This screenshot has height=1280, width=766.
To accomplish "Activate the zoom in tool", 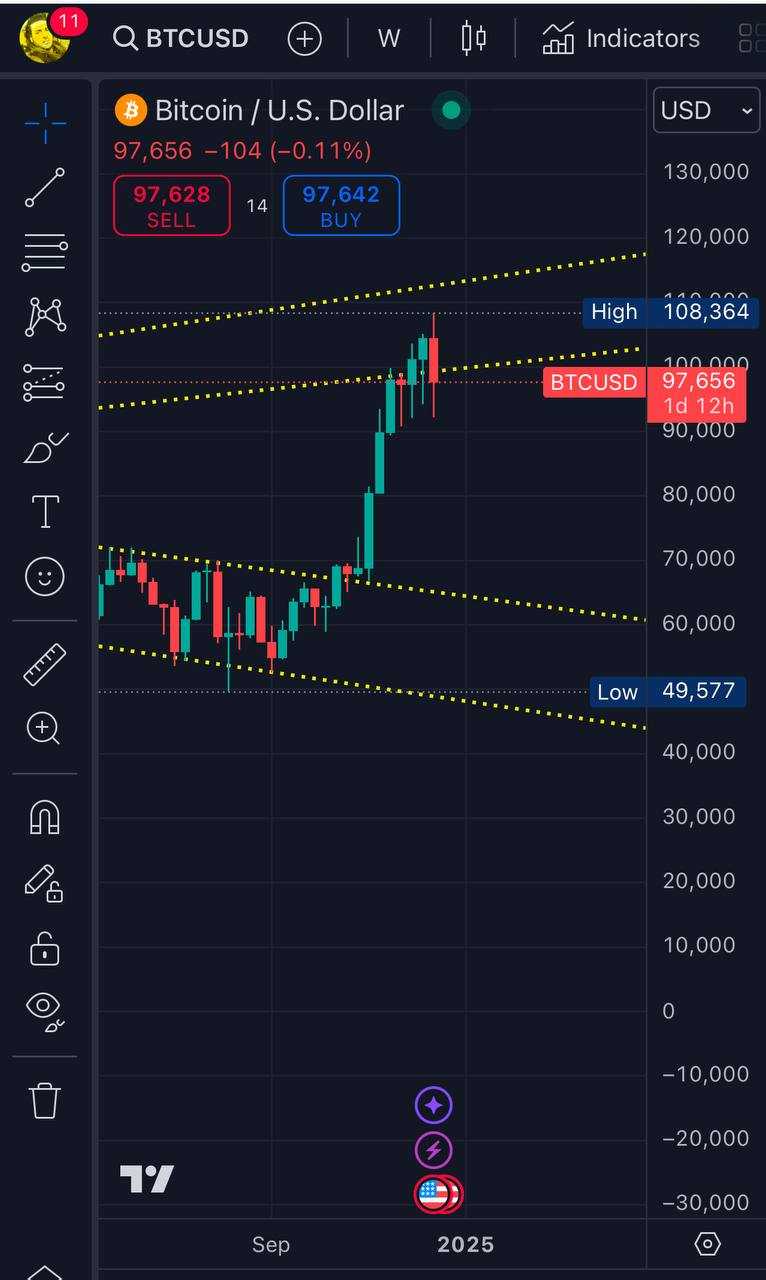I will tap(45, 729).
